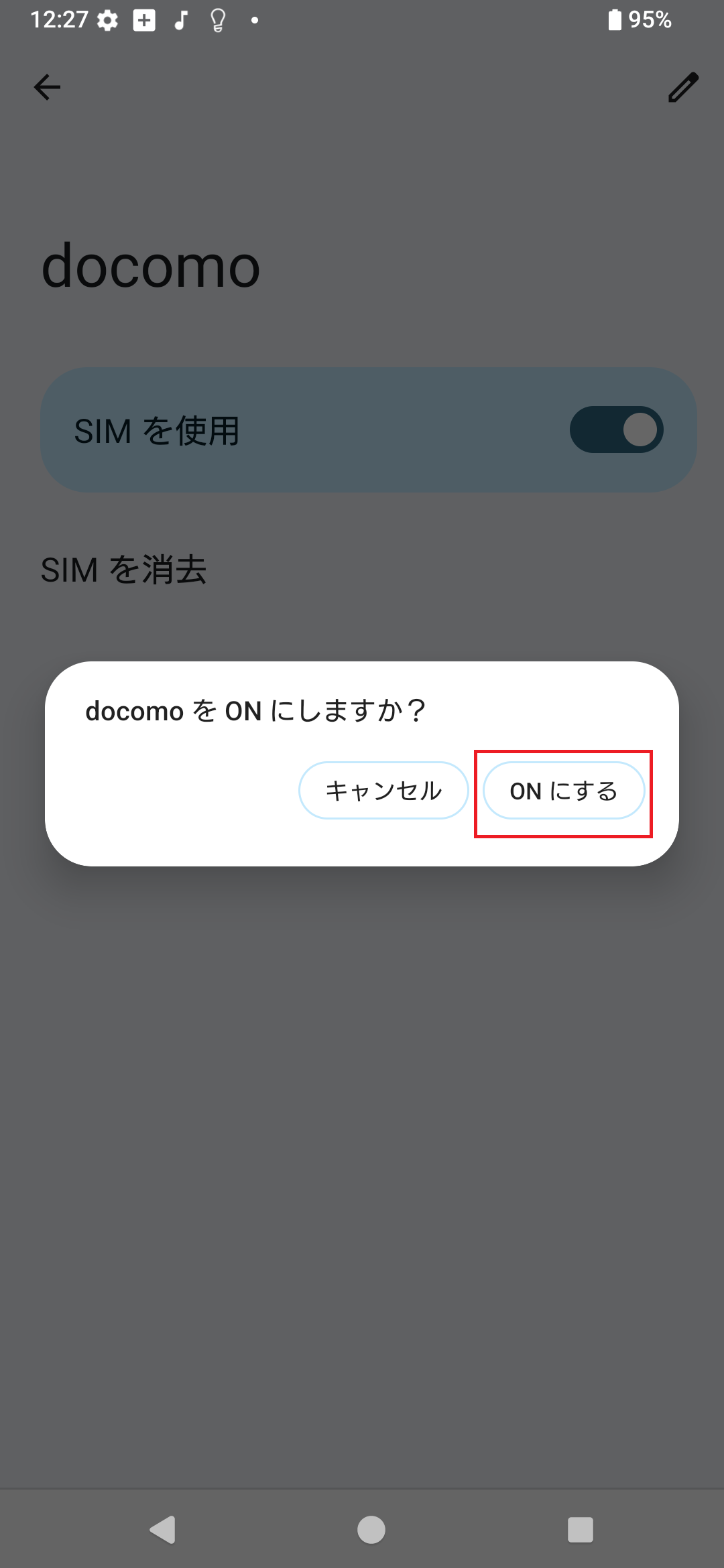
Task: Tap the settings gear in the status bar
Action: coord(107,19)
